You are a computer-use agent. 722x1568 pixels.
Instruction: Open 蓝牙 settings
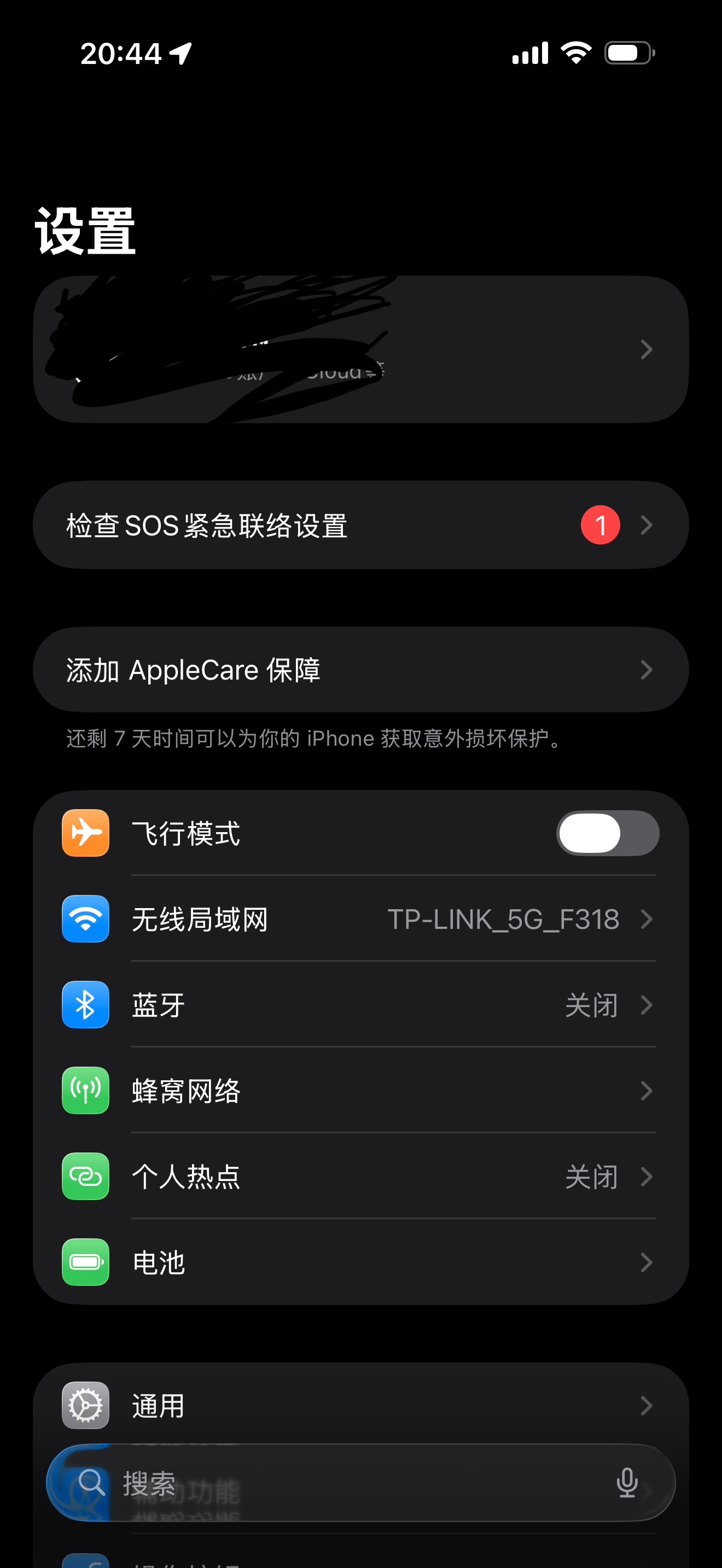click(x=360, y=1005)
